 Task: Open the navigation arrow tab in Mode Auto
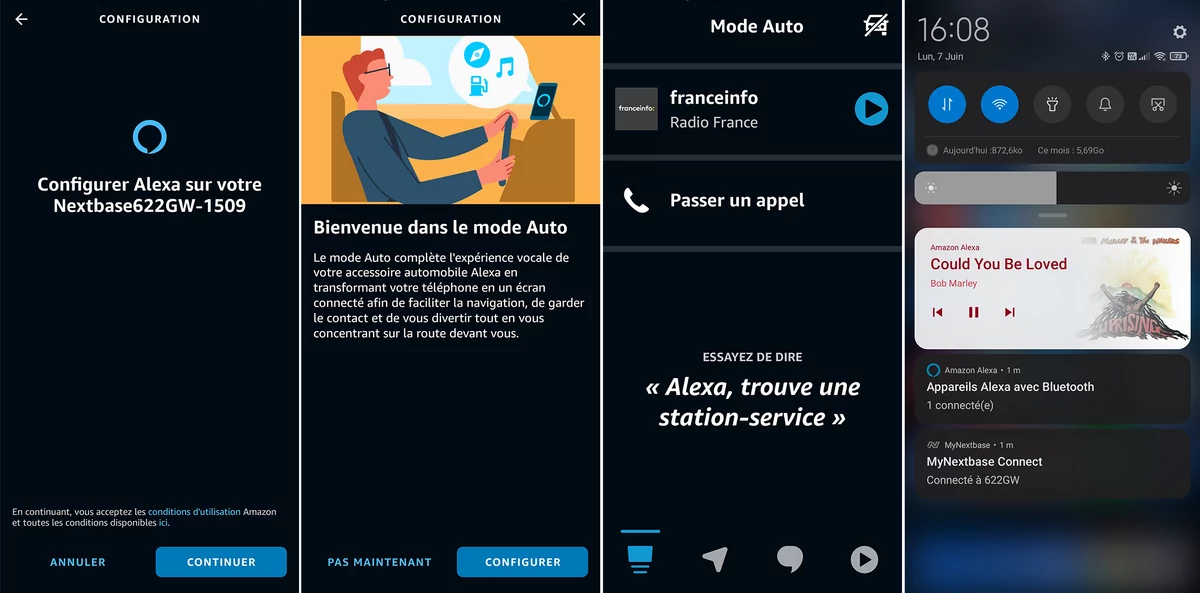714,559
